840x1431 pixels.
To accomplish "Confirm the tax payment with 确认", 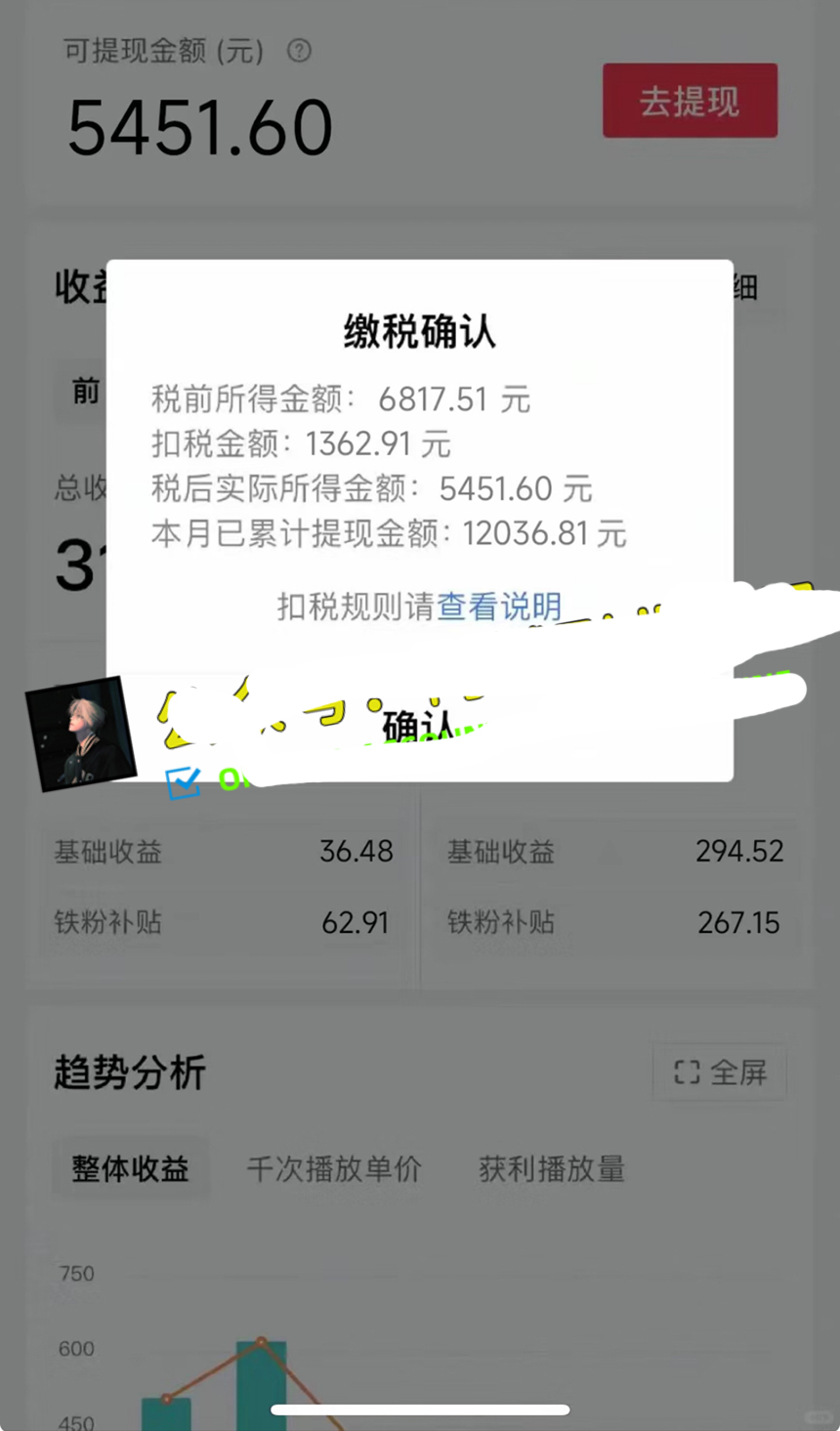I will [x=418, y=727].
